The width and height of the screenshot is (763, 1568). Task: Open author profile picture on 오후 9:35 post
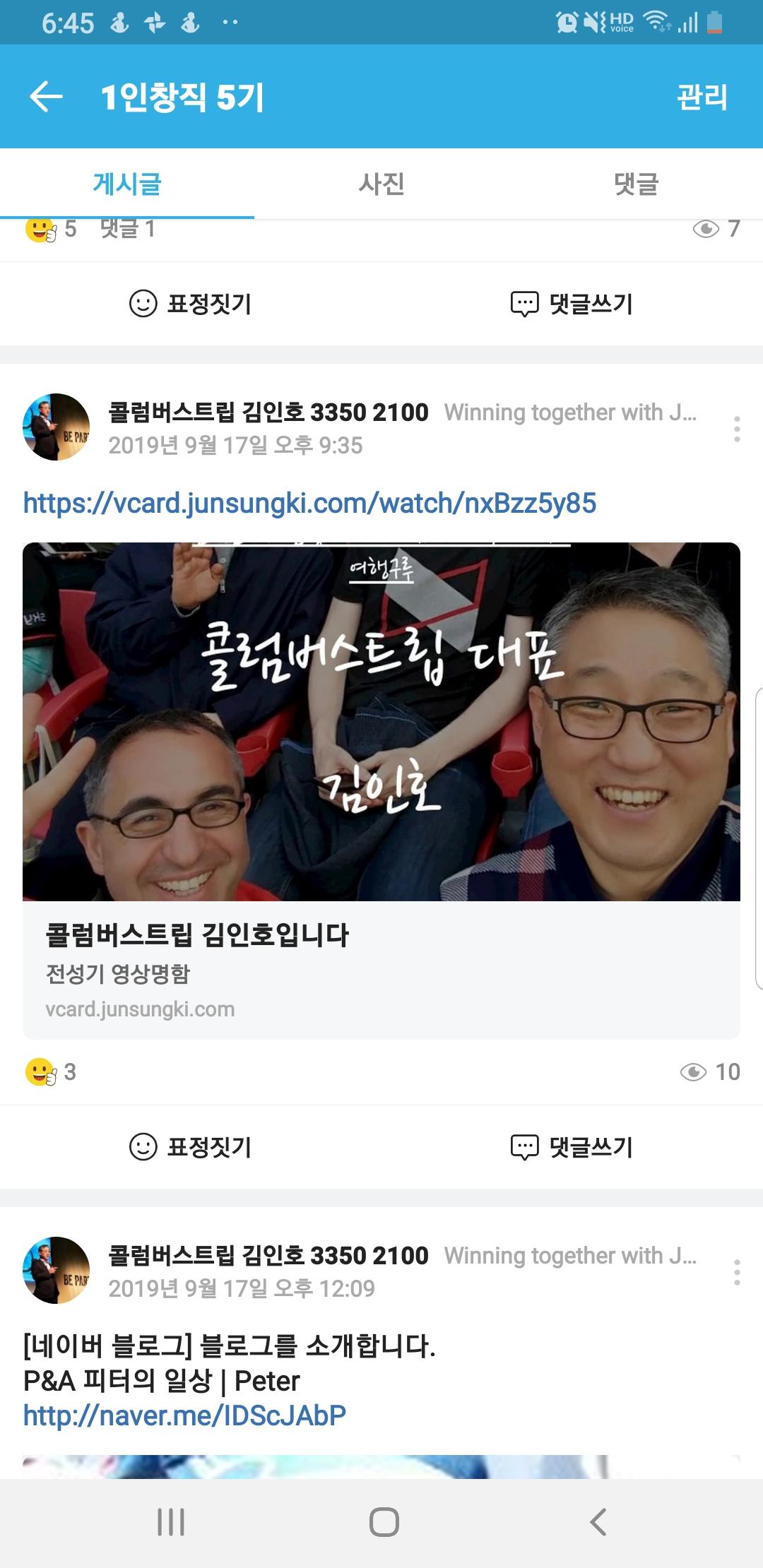(57, 427)
